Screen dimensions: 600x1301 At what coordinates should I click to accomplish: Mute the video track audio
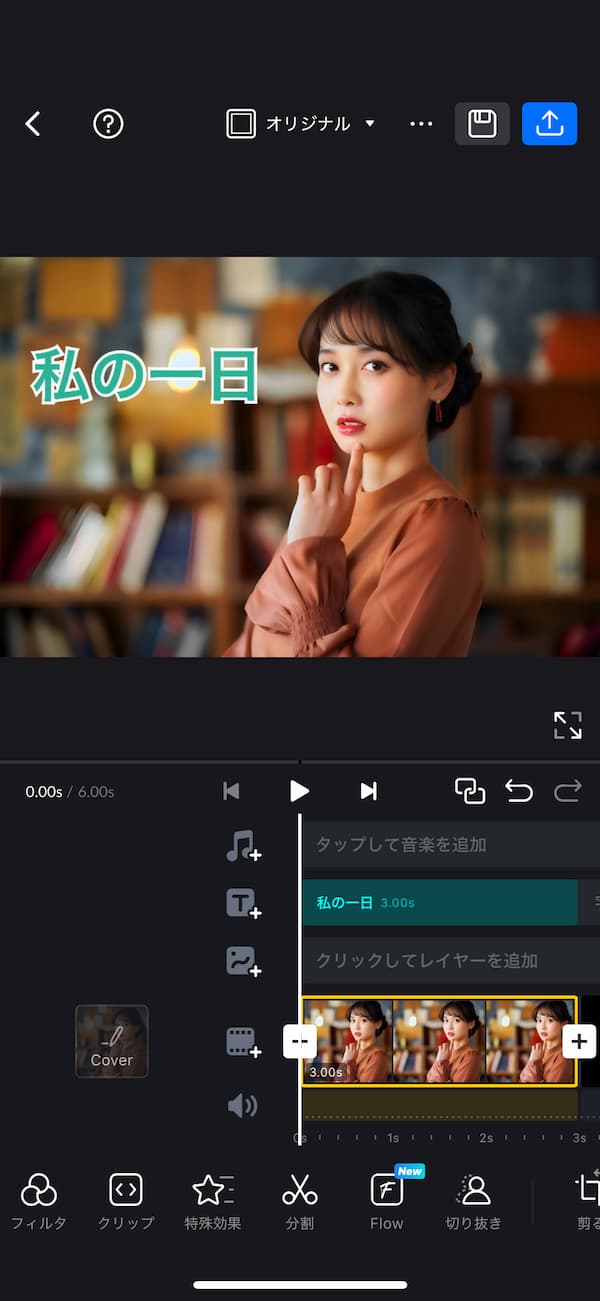[242, 1105]
